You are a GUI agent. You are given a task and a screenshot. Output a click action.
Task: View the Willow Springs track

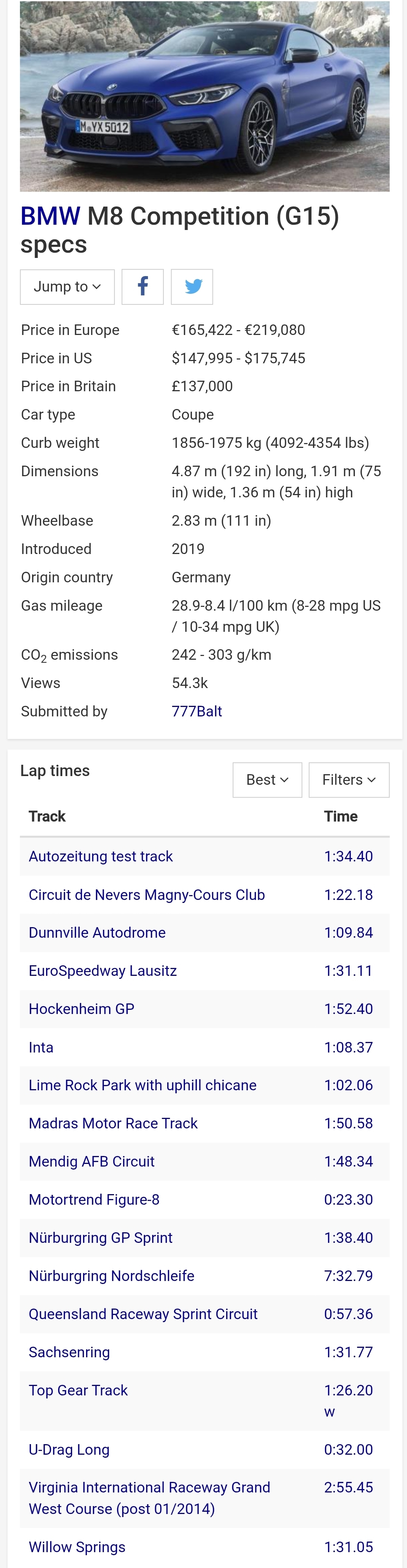(77, 1547)
